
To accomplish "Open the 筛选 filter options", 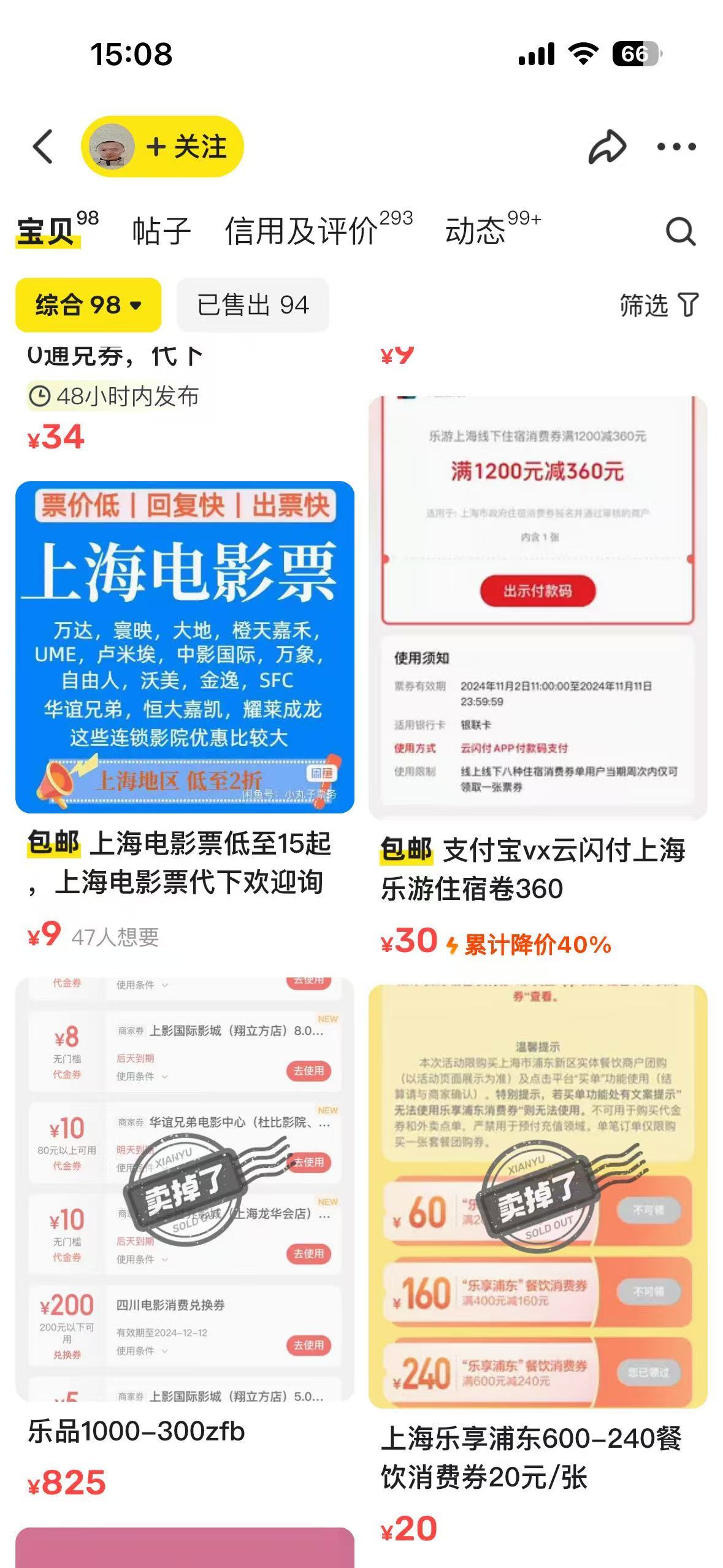I will click(658, 305).
